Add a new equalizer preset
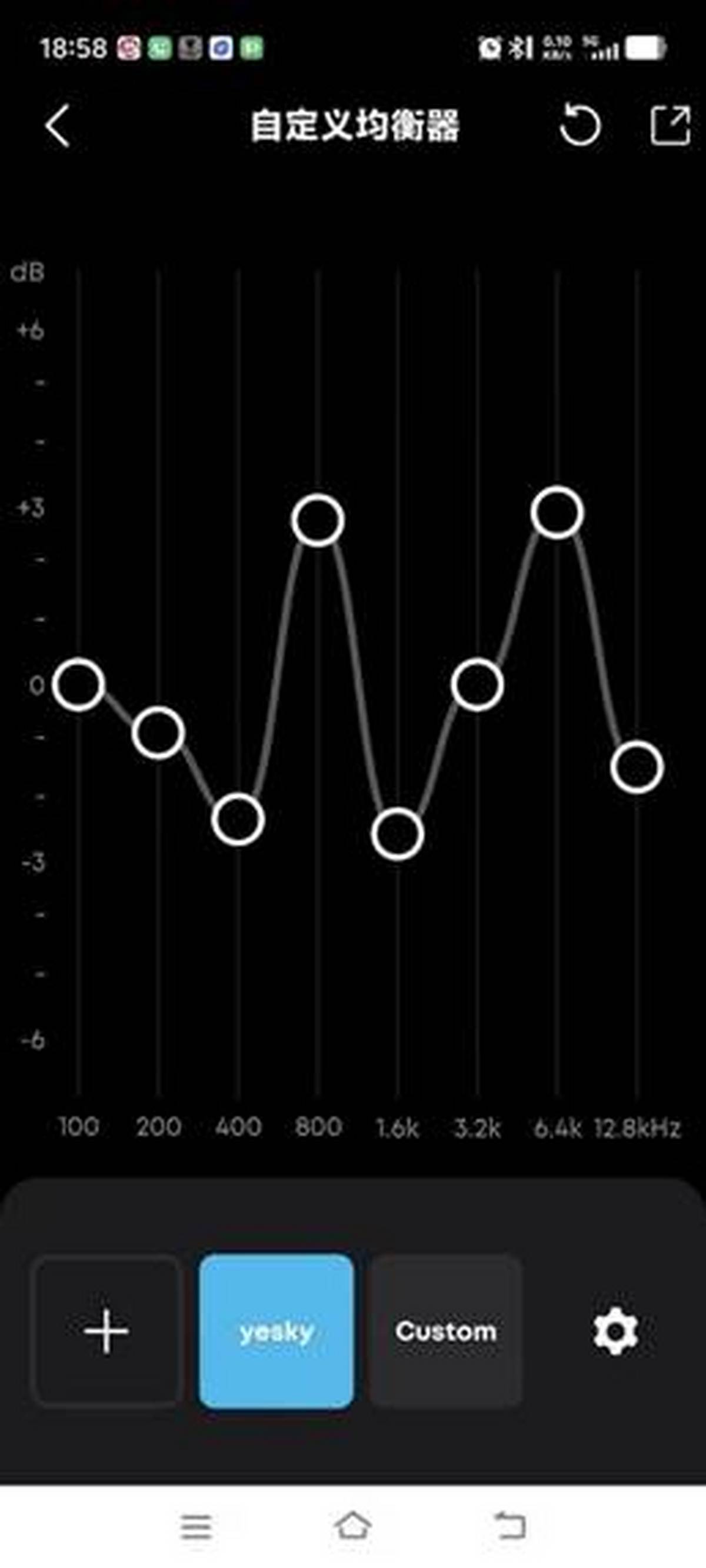706x1568 pixels. click(x=106, y=1331)
